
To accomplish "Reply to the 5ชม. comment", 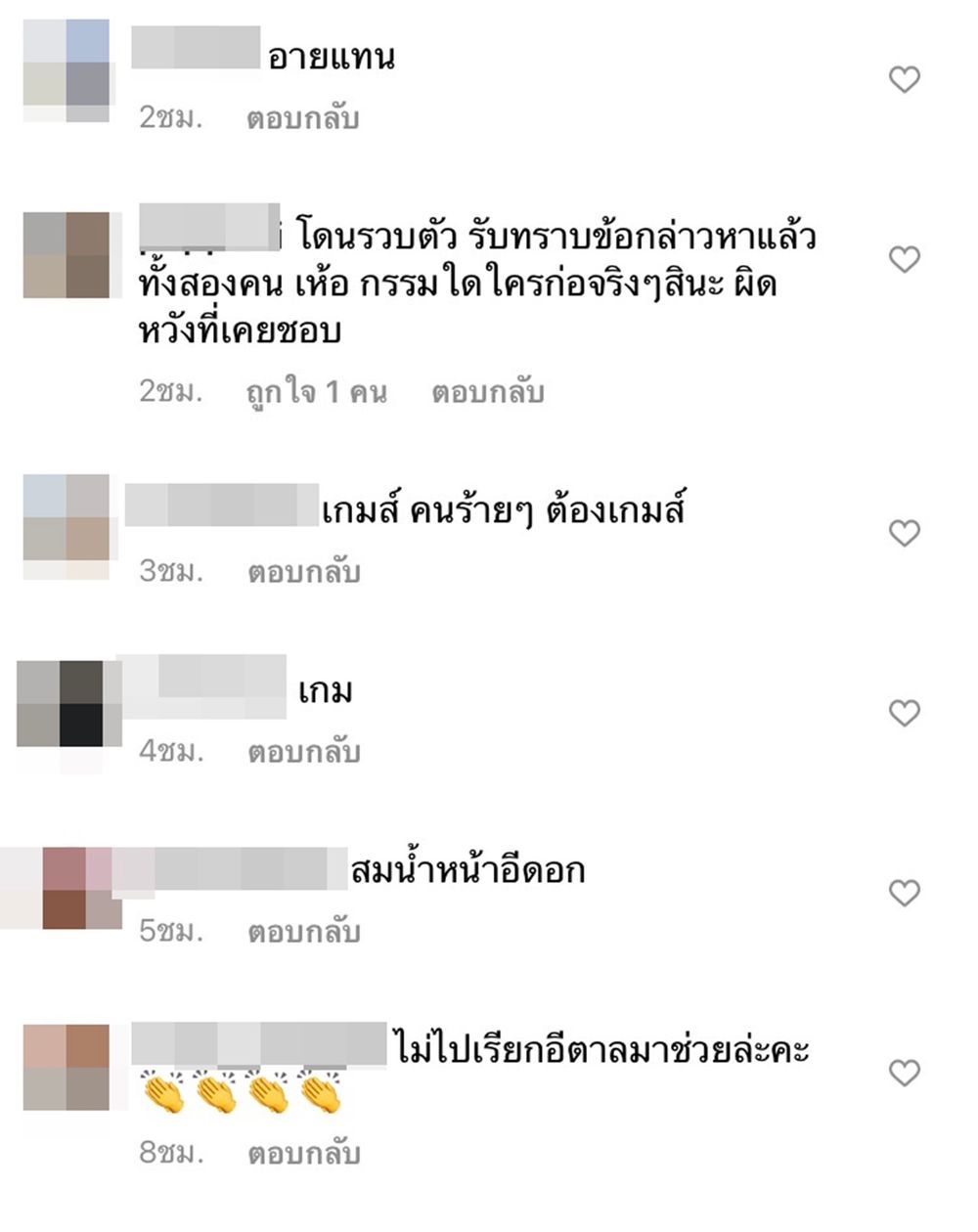I will coord(303,932).
